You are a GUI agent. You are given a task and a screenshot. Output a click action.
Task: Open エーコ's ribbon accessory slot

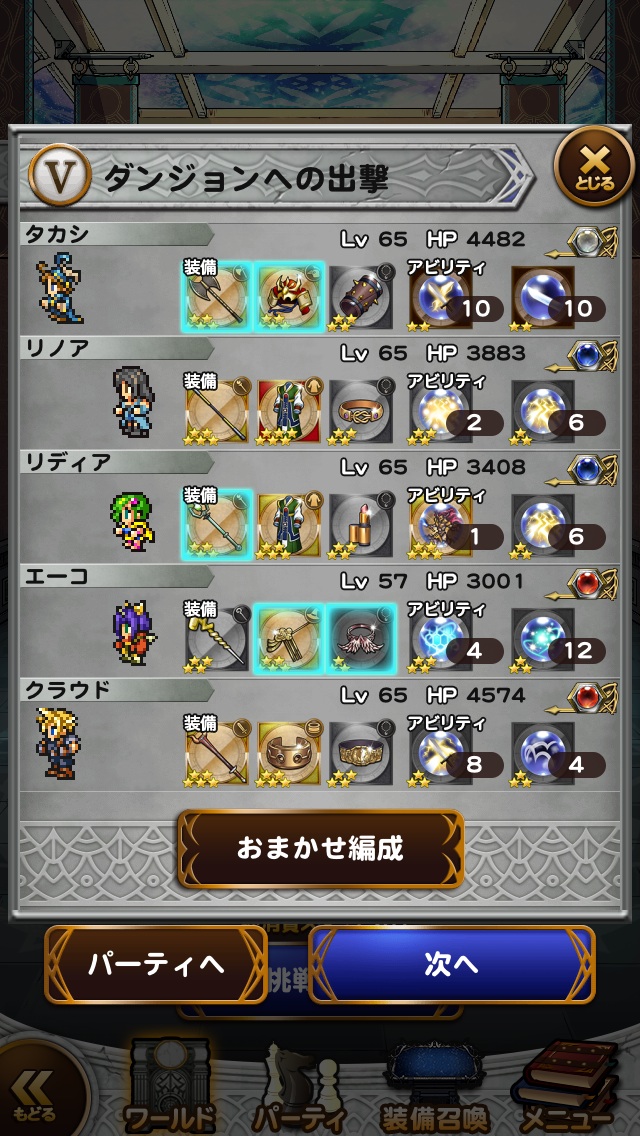pyautogui.click(x=360, y=637)
